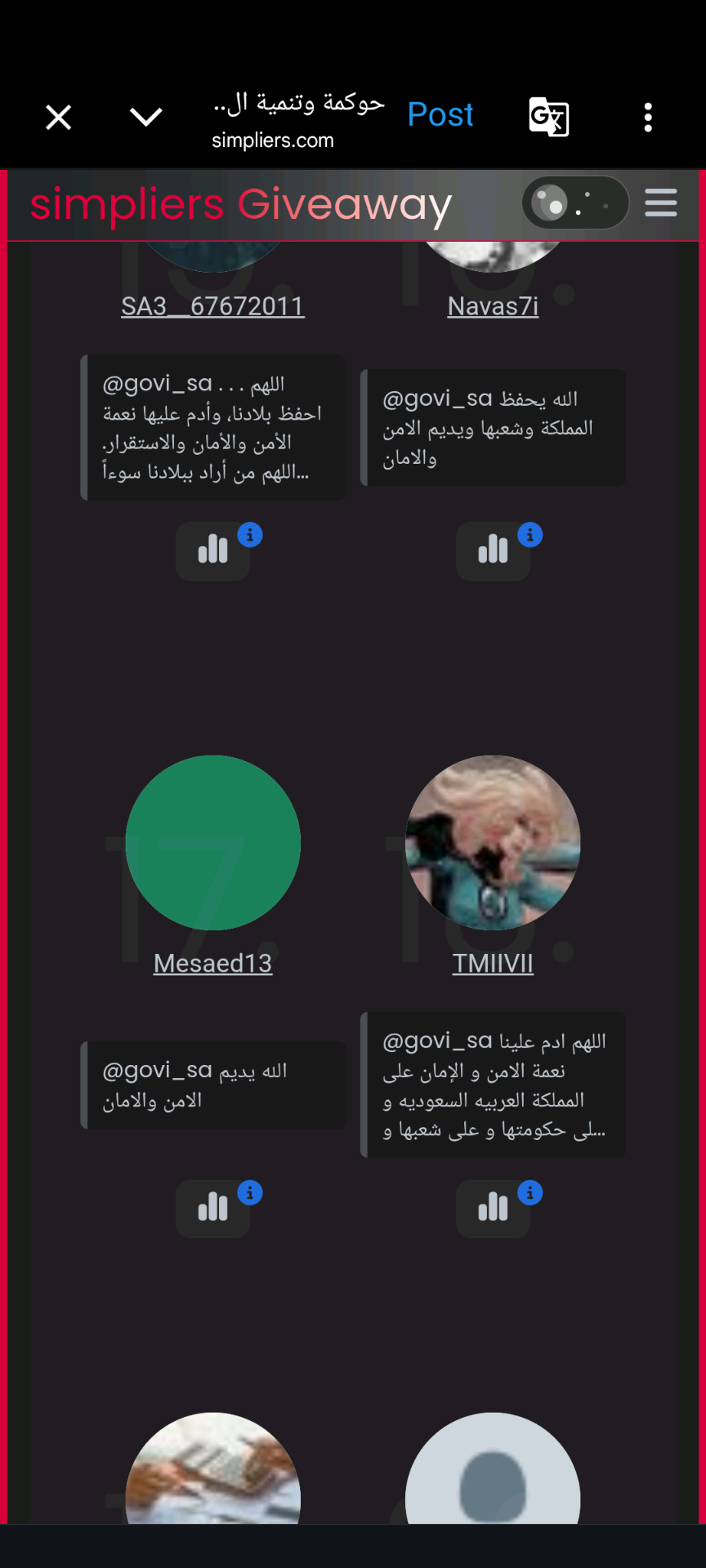Open TMIIVII's reply to @govi_sa
Image resolution: width=706 pixels, height=1568 pixels.
coord(493,1085)
